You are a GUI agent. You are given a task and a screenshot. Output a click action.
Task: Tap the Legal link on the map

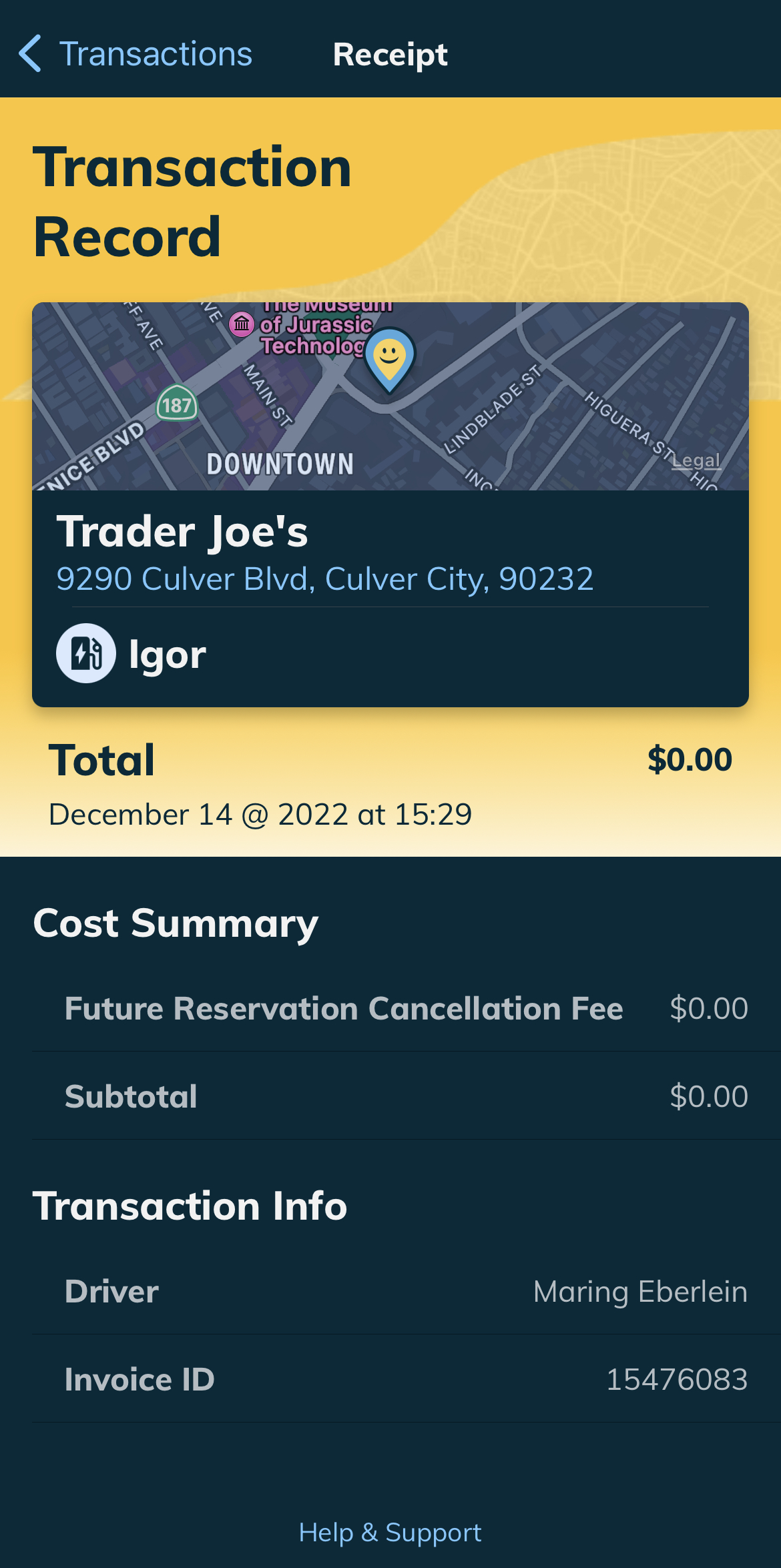coord(696,460)
